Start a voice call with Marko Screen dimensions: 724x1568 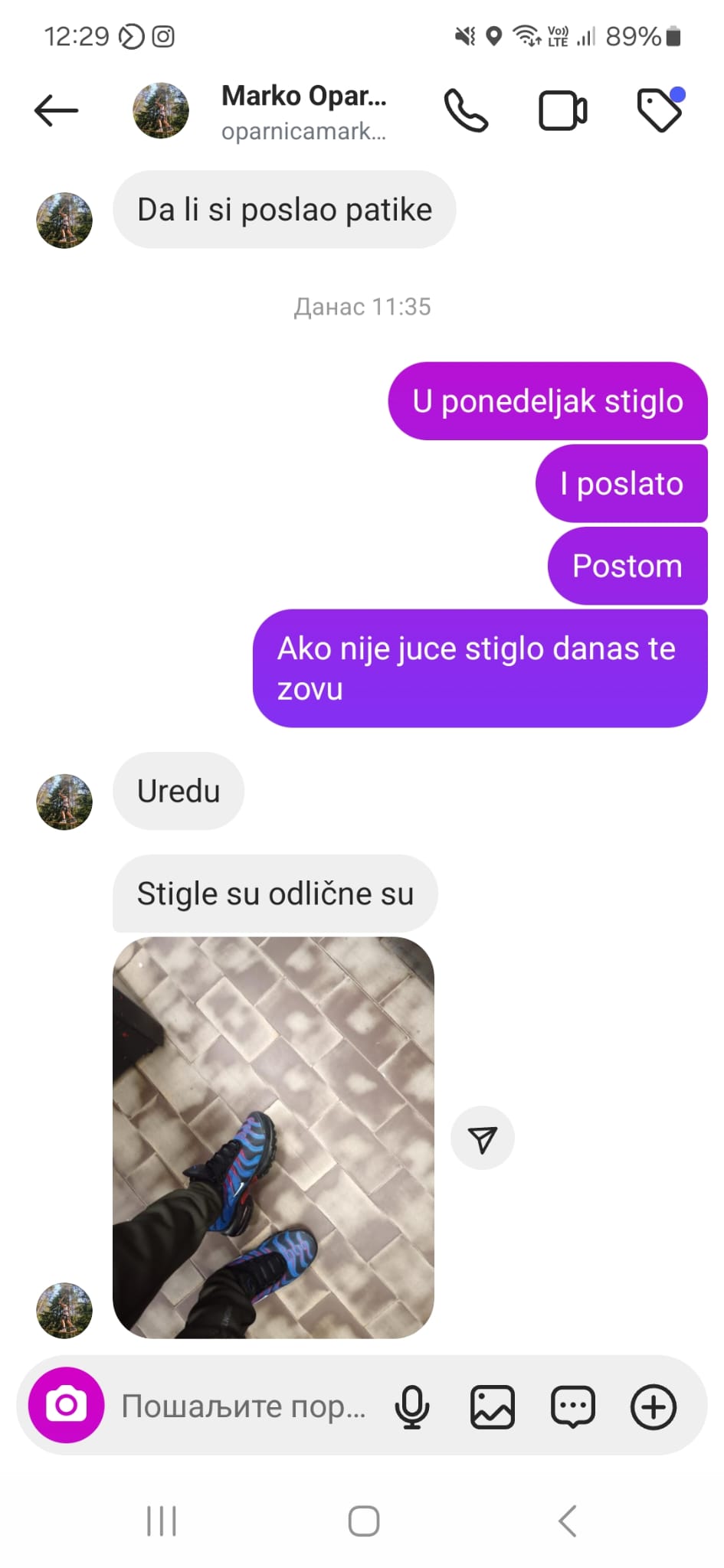467,109
